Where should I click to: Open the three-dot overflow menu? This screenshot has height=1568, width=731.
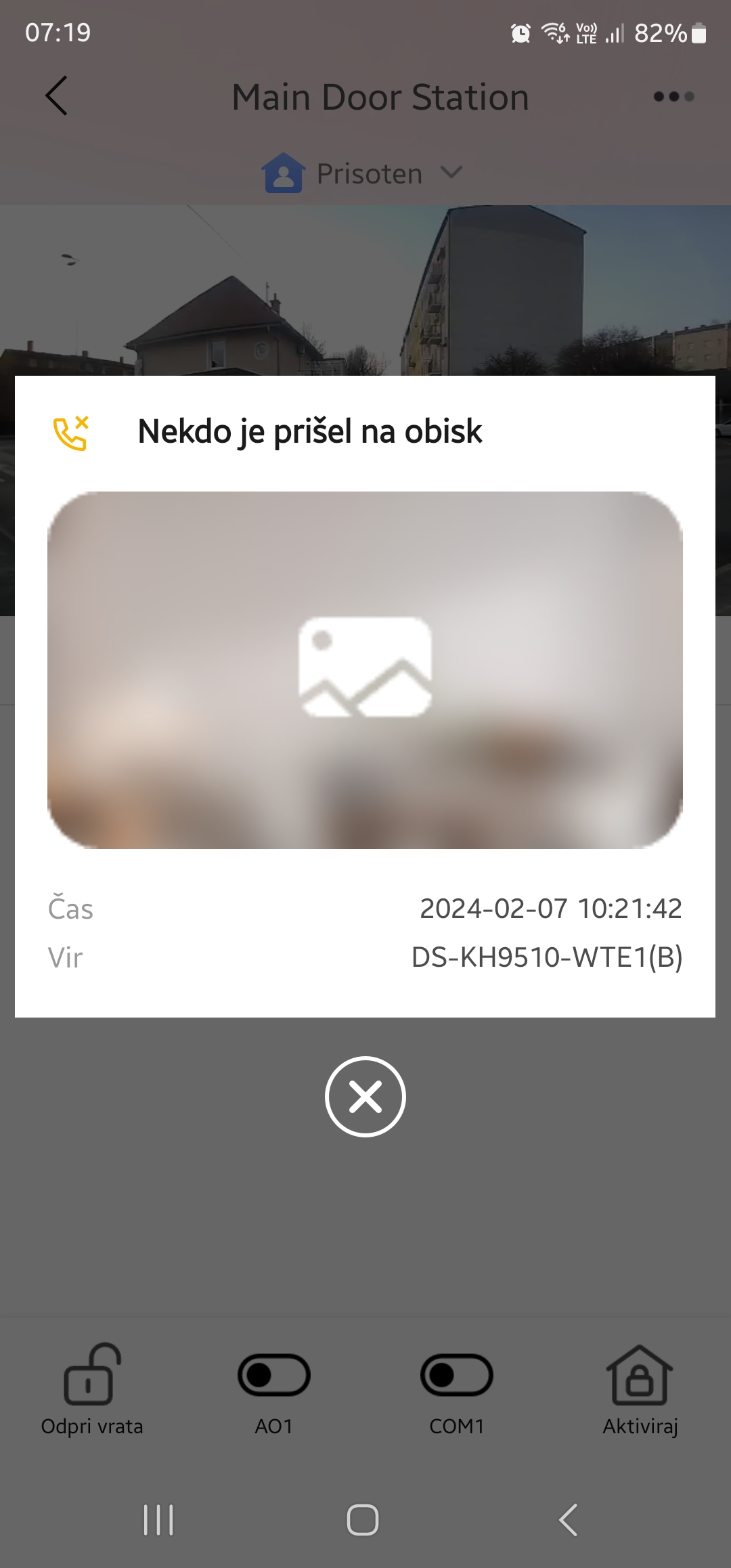coord(673,97)
